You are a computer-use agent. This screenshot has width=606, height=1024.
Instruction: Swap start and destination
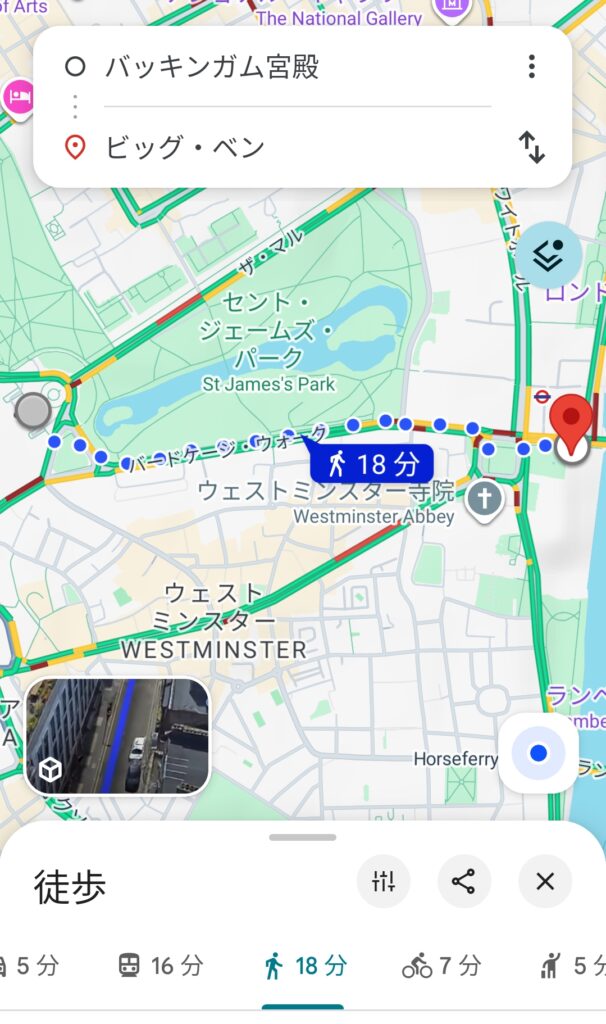[x=531, y=148]
